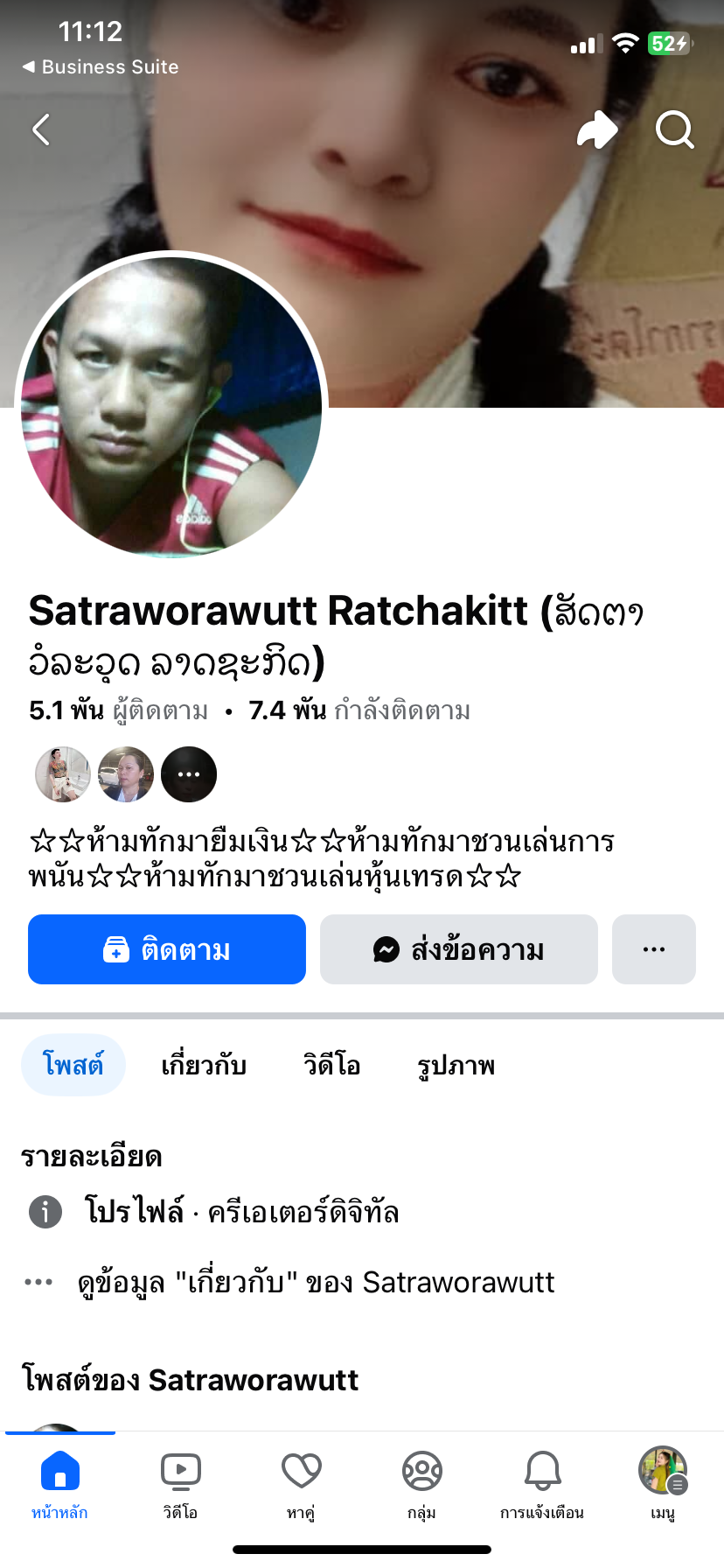
Task: Share this profile
Action: coord(597,130)
